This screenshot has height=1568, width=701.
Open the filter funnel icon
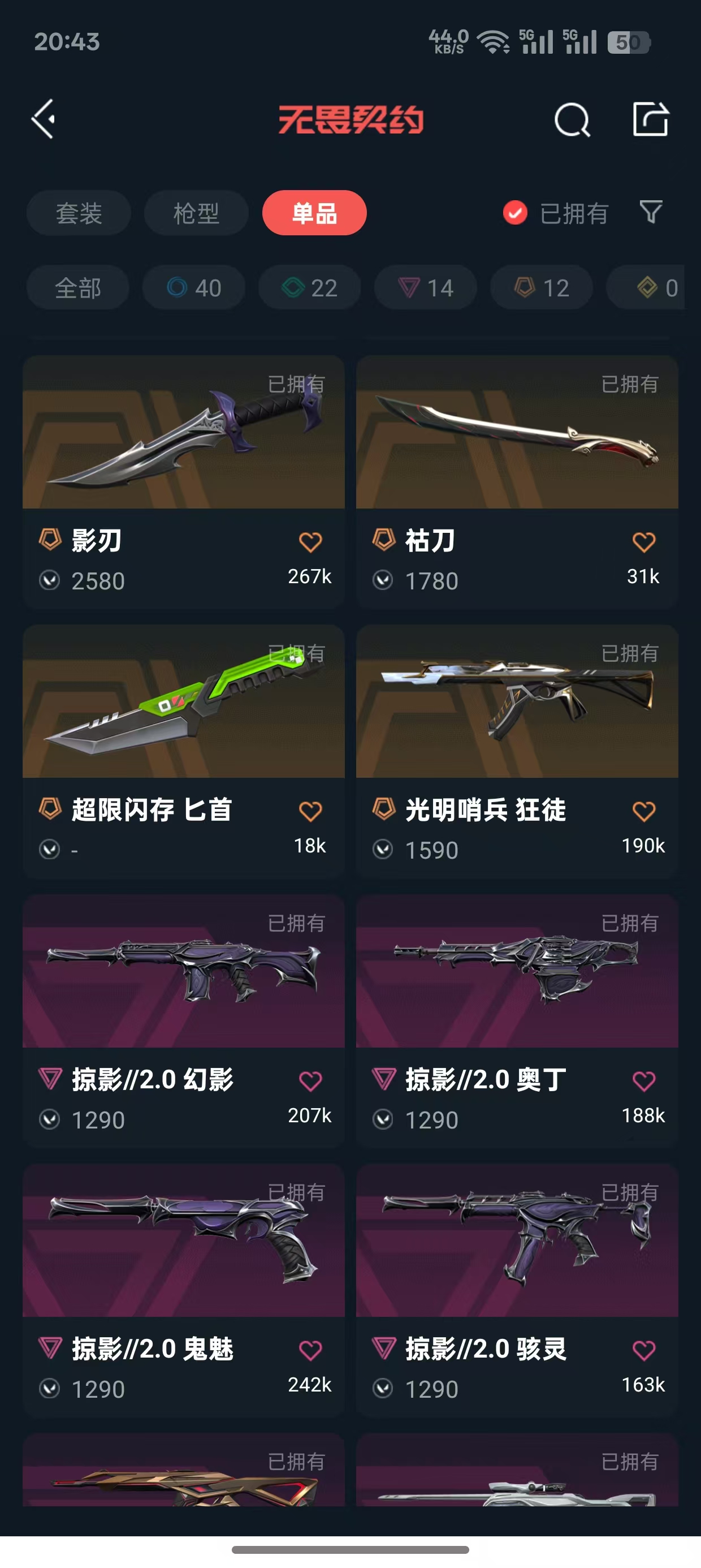(x=651, y=213)
